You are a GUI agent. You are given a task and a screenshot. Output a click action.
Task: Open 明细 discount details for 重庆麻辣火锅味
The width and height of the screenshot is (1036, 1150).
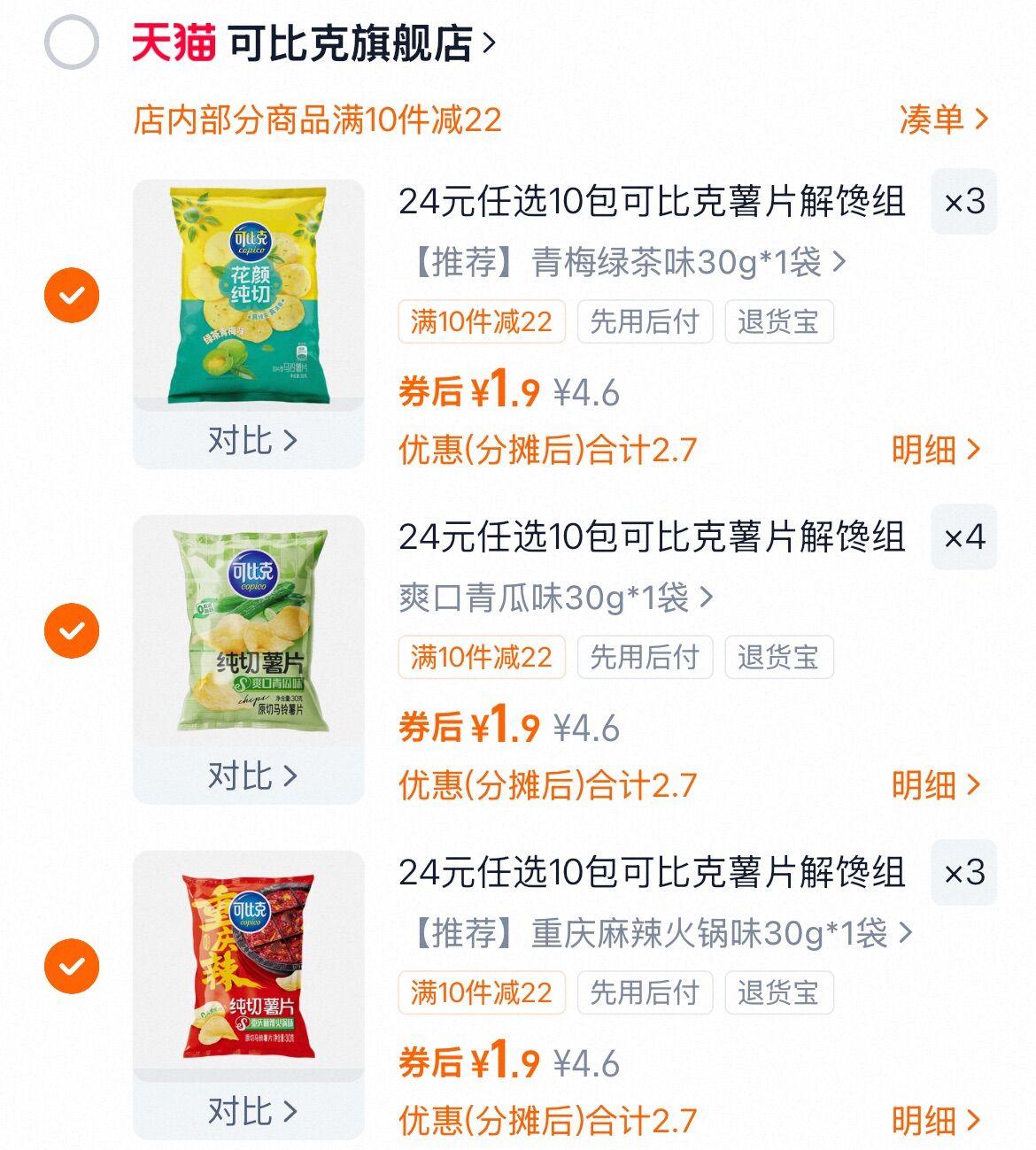[x=935, y=1121]
